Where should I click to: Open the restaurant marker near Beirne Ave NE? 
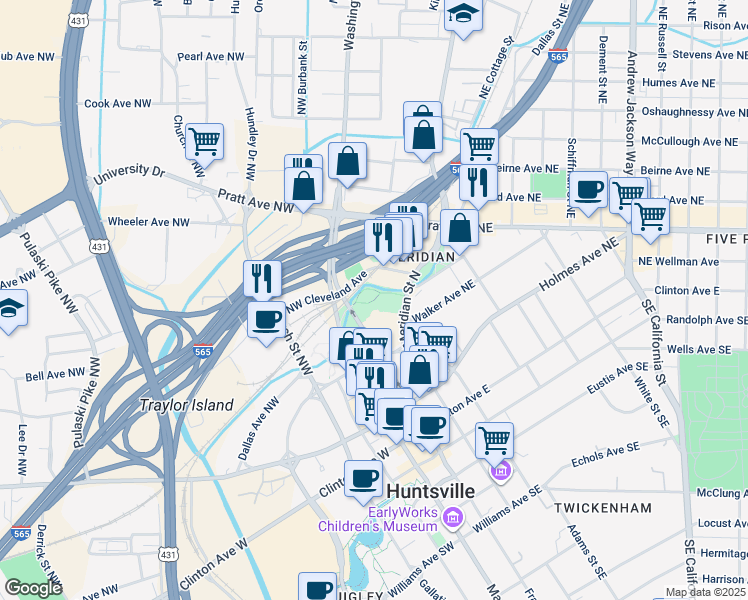coord(478,182)
